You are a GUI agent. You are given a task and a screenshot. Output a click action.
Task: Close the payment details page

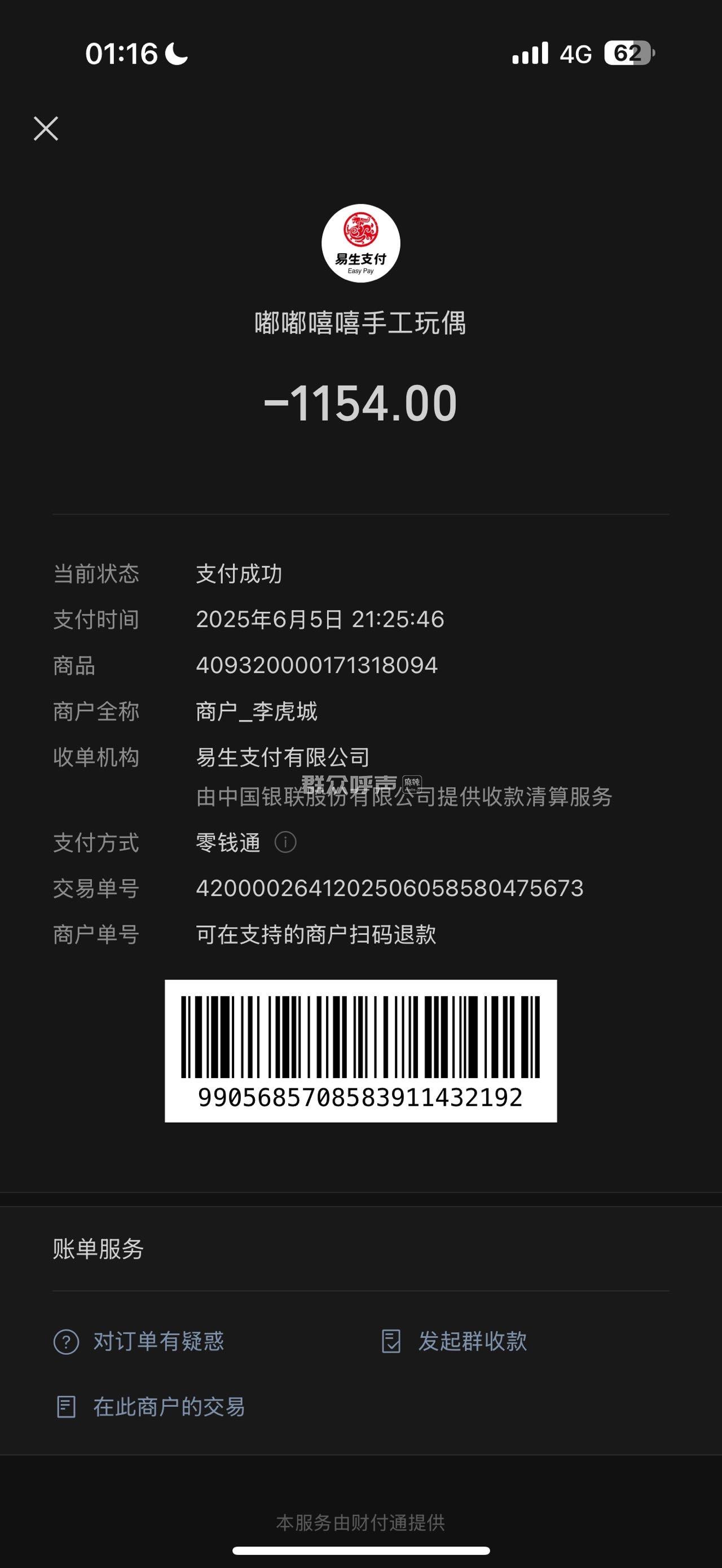point(46,129)
